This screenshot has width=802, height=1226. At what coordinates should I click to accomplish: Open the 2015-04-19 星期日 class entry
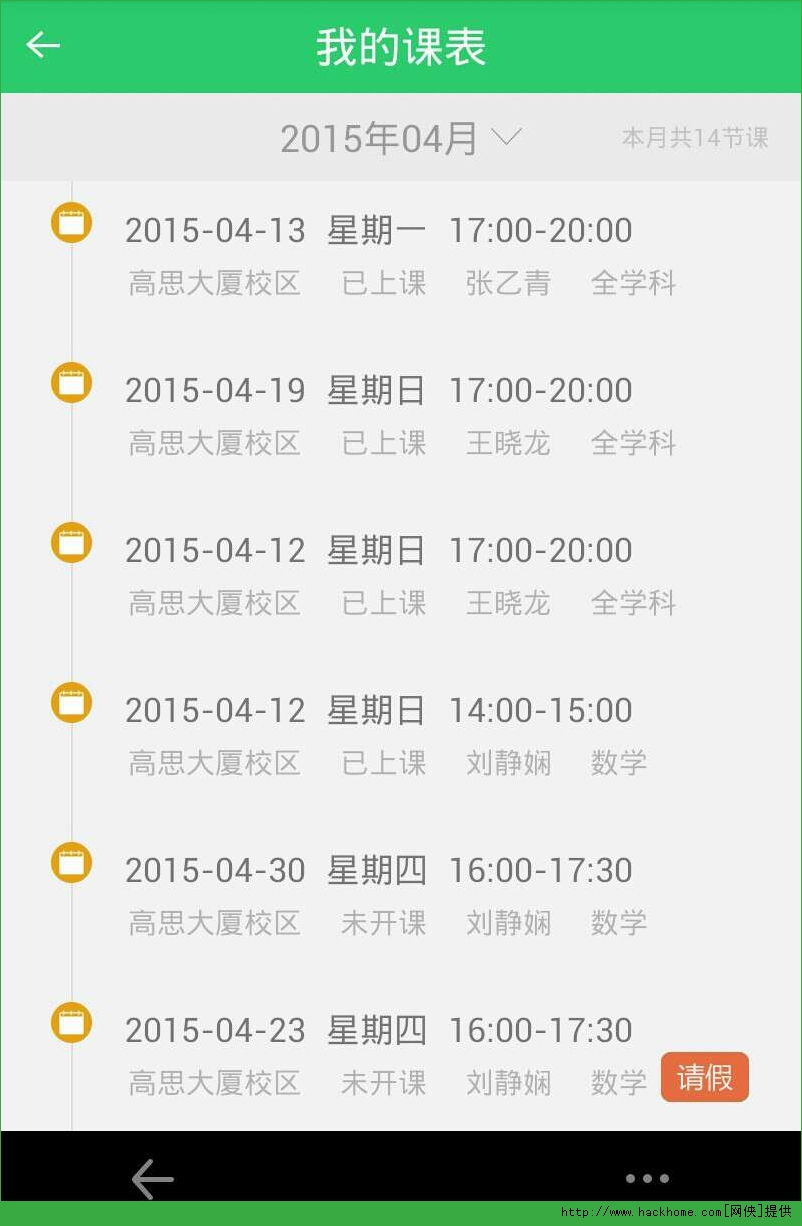point(400,414)
